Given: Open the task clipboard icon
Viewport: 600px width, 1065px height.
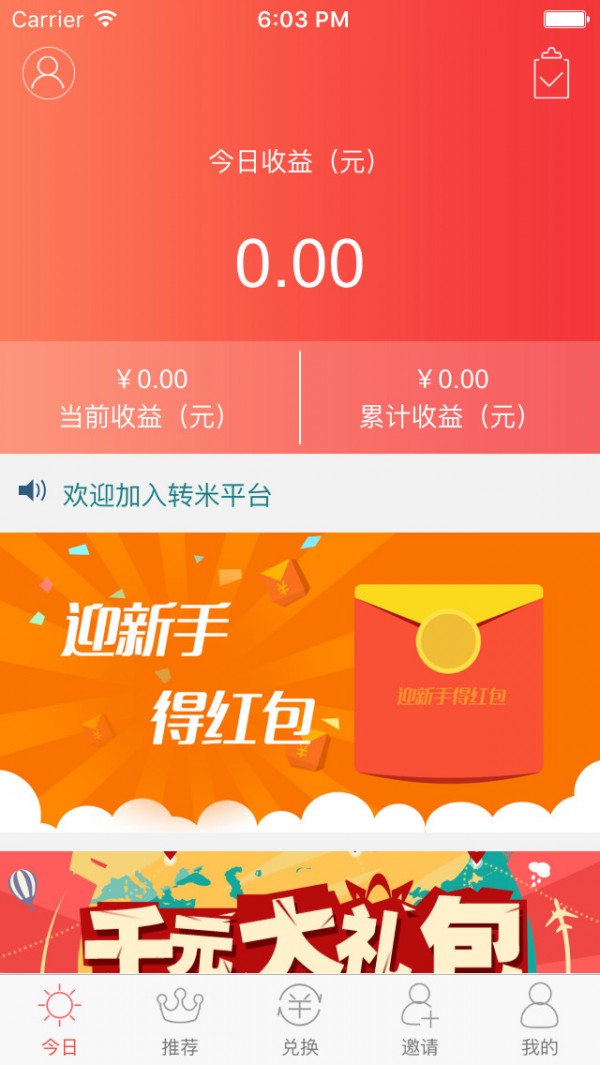Looking at the screenshot, I should (x=551, y=74).
